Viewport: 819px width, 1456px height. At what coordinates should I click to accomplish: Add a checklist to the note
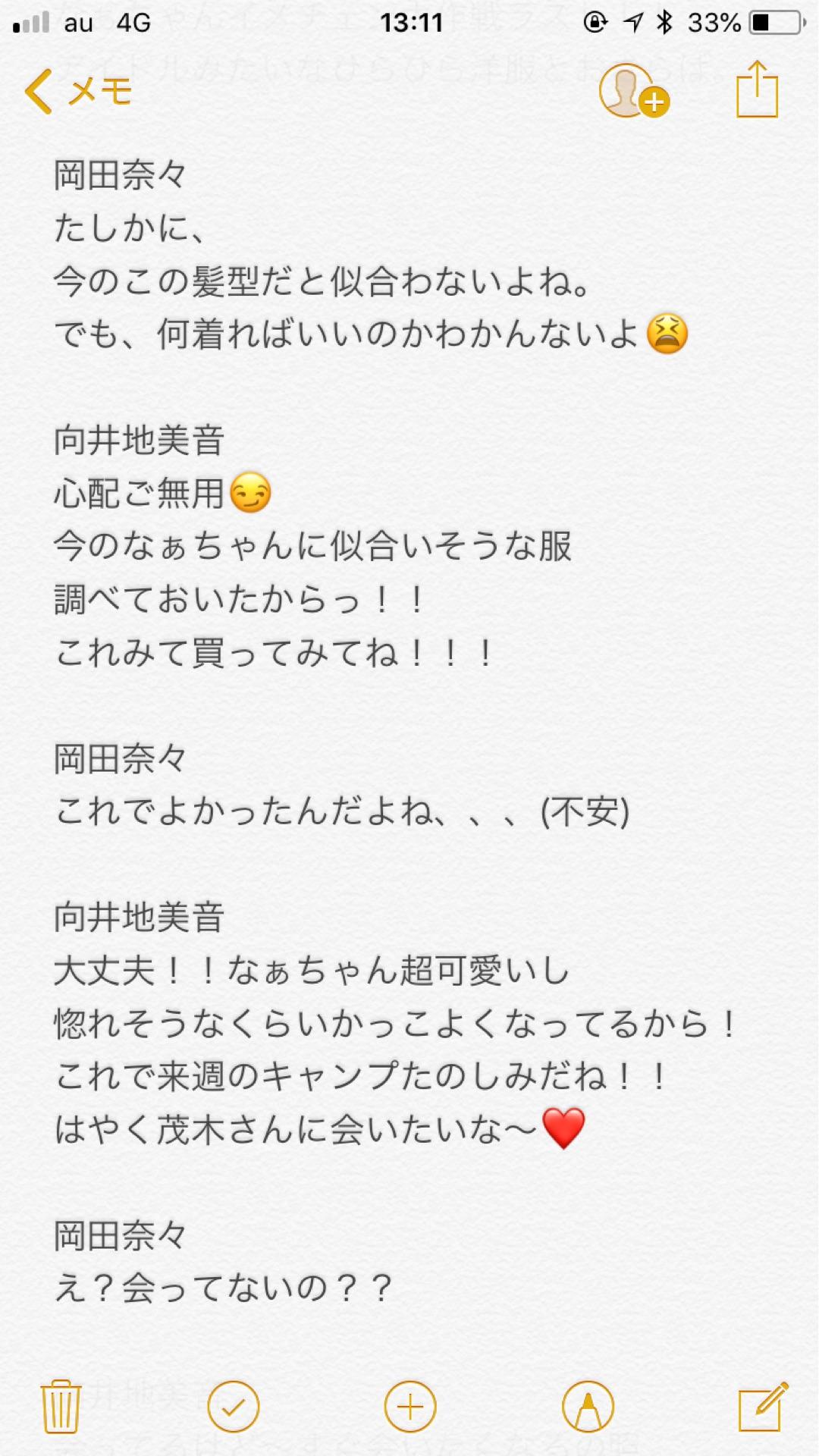pos(233,1407)
